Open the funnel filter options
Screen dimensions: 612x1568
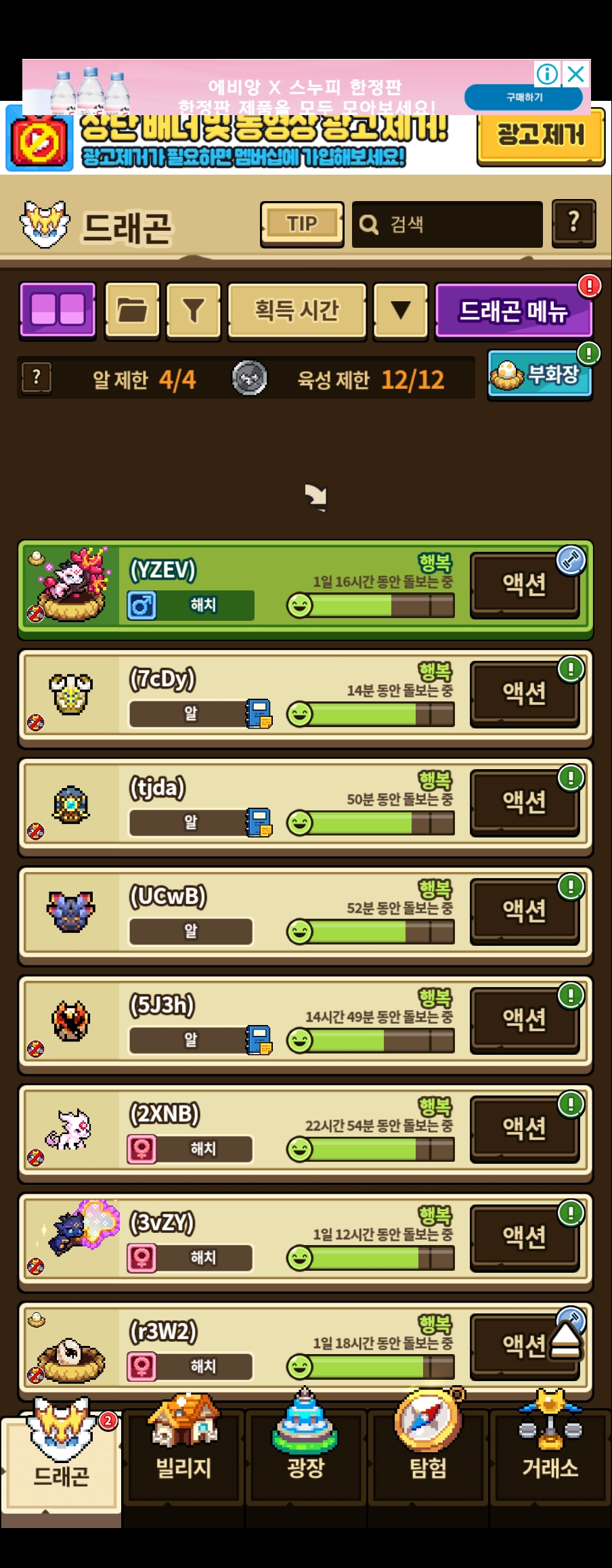tap(194, 311)
